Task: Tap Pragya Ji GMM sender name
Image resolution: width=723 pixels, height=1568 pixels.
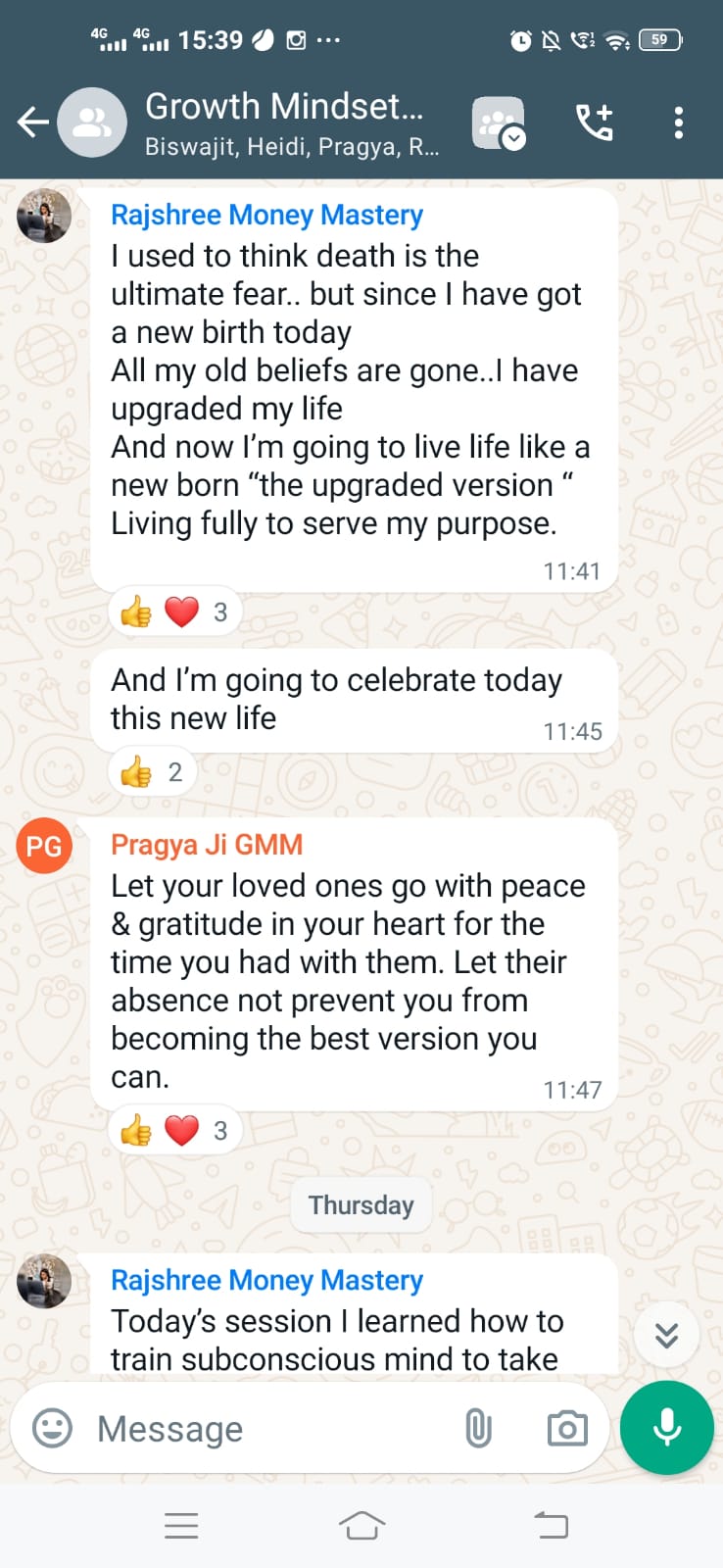Action: [x=207, y=845]
